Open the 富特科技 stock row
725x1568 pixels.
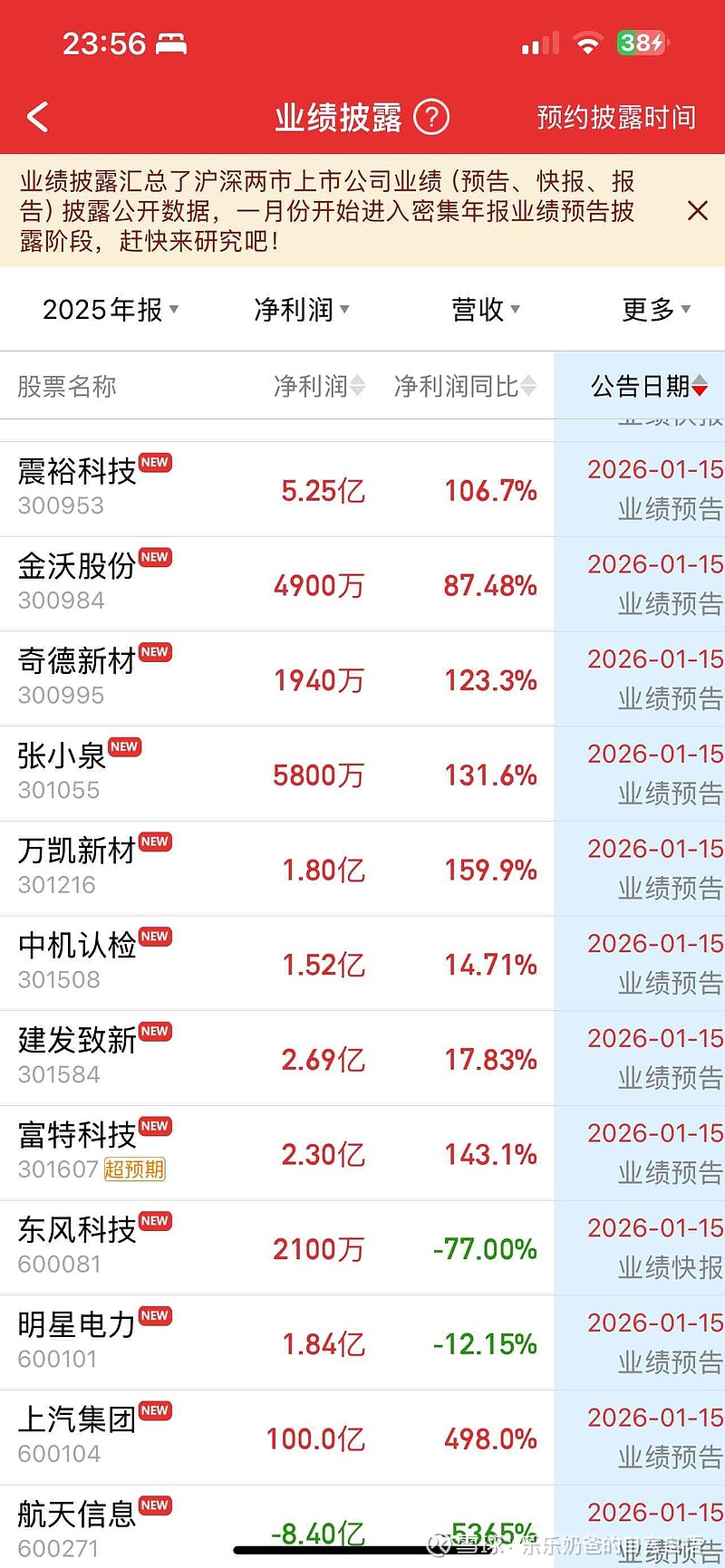[78, 1136]
